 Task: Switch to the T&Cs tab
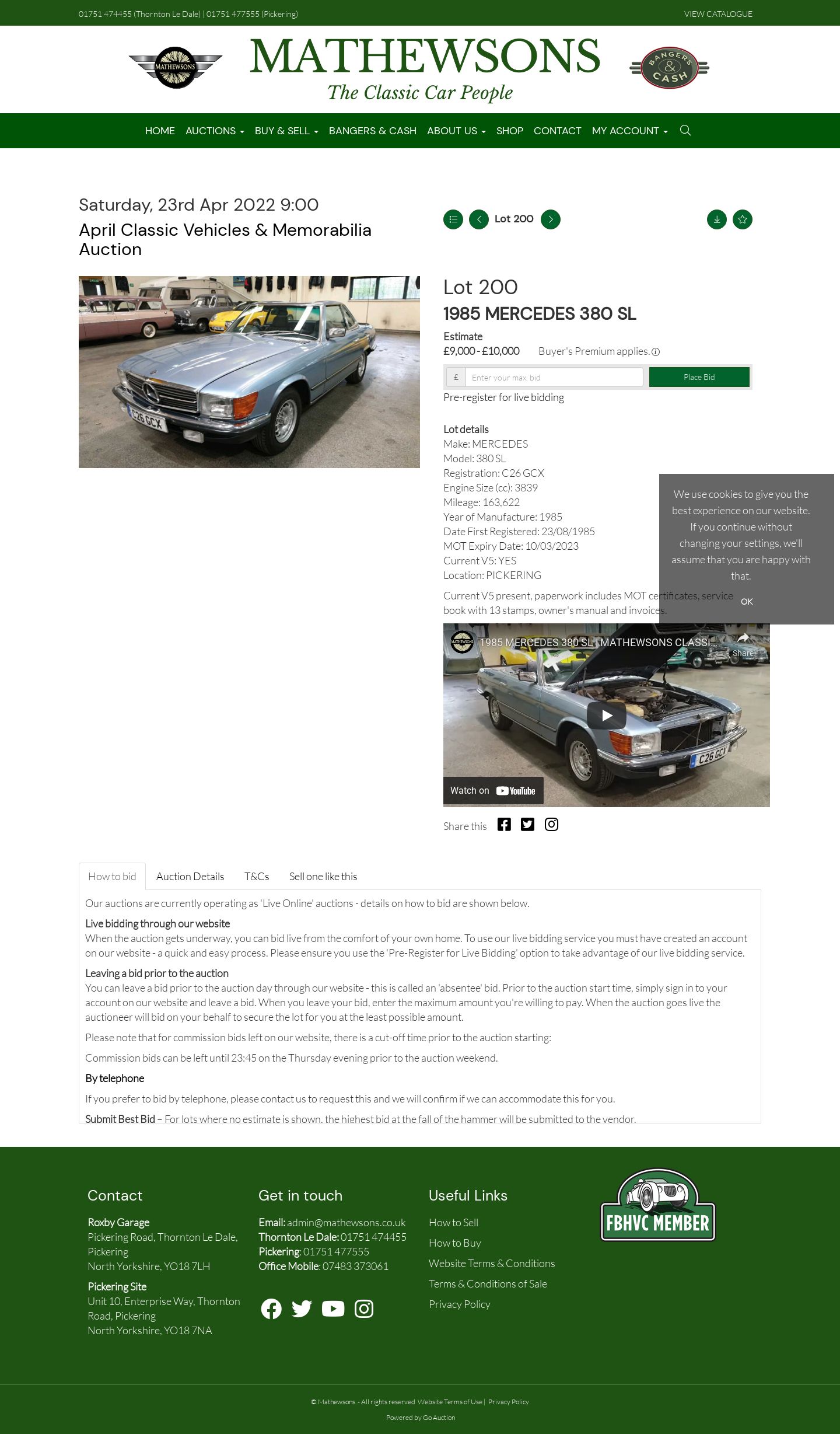(257, 877)
